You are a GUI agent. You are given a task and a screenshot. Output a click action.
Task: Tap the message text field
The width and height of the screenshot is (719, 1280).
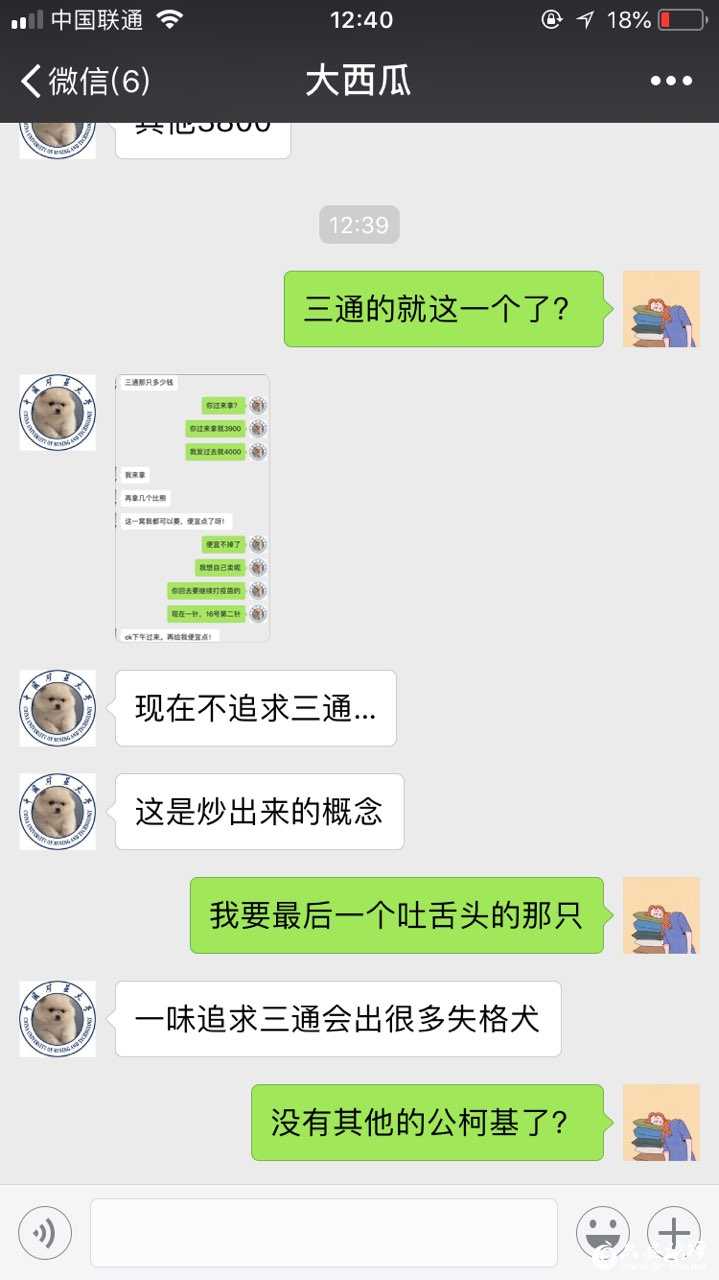tap(323, 1232)
